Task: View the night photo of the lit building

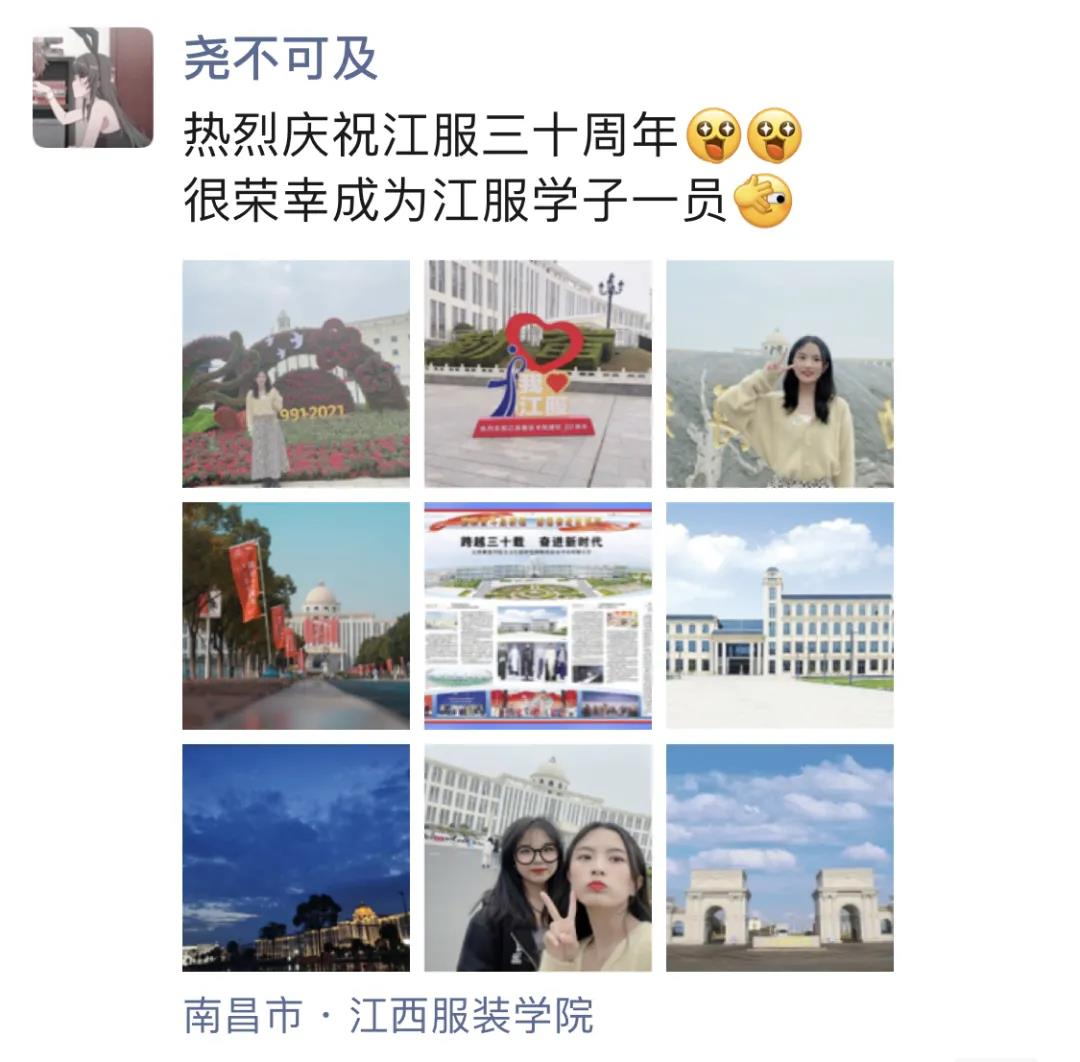Action: (296, 858)
